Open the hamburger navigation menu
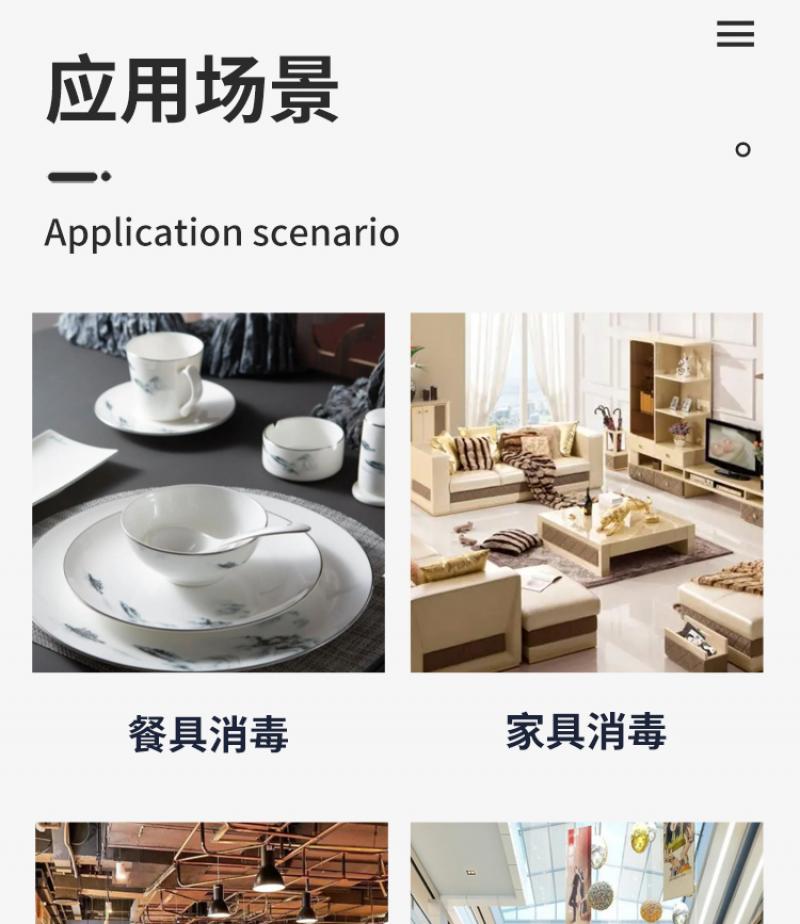 coord(735,34)
